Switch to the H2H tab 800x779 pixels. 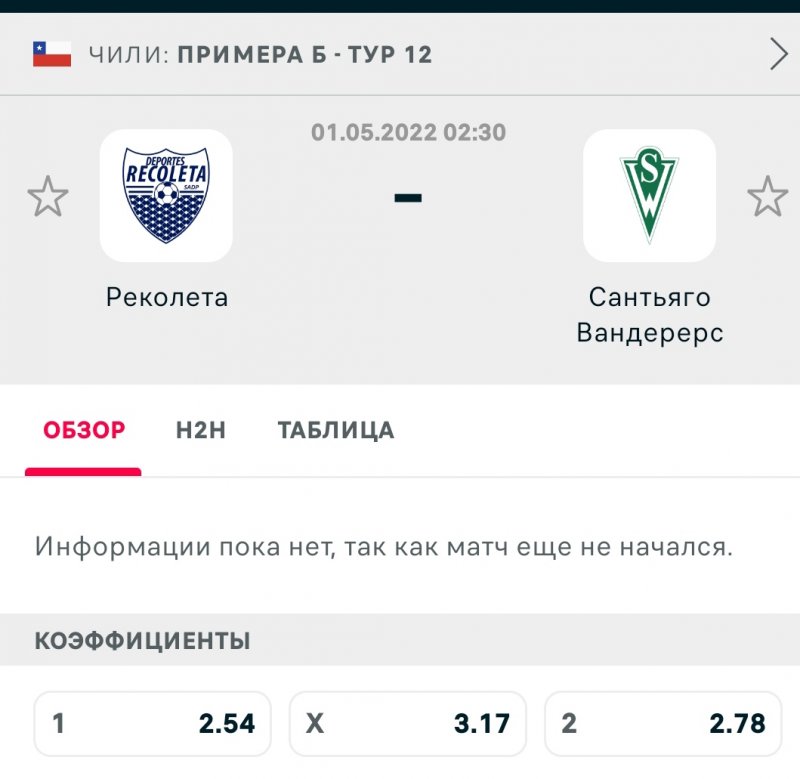201,431
